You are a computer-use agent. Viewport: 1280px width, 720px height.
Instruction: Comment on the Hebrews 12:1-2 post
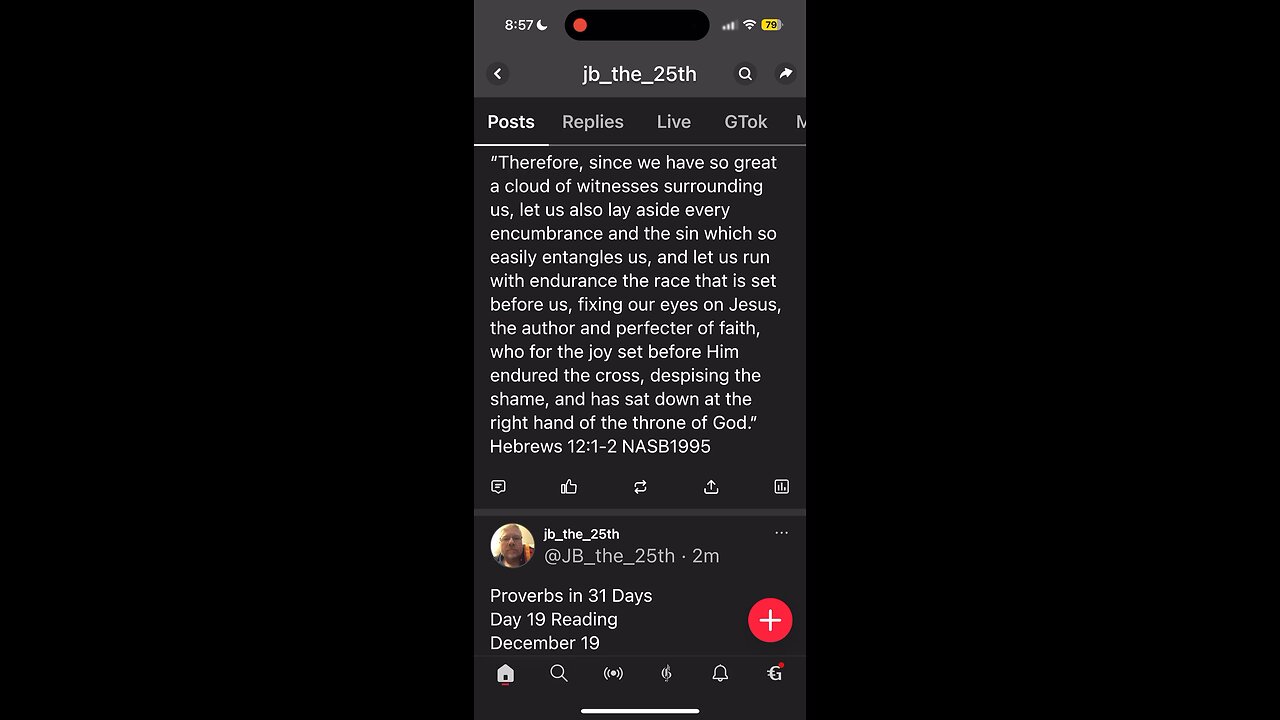(498, 487)
